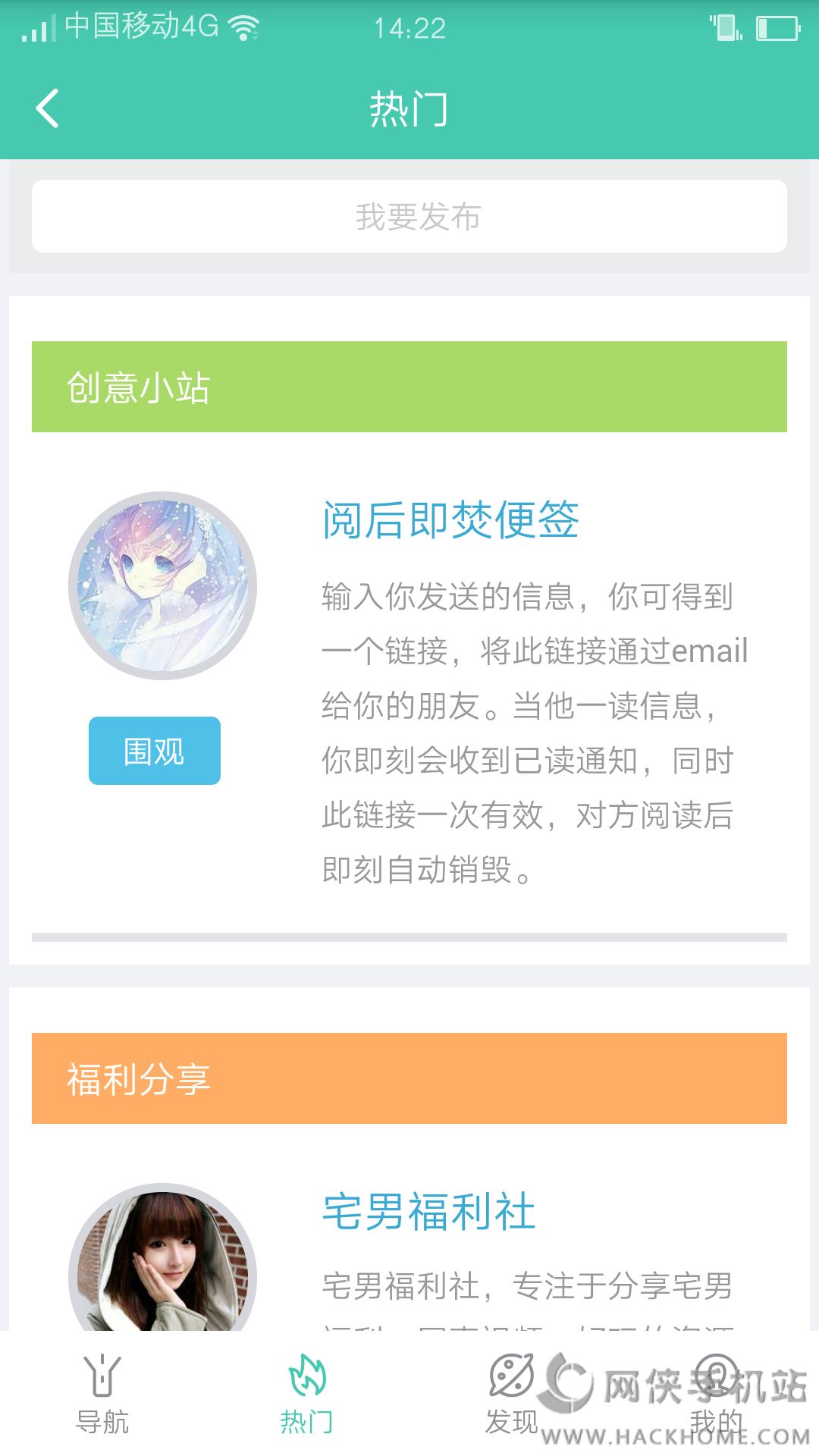
Task: Tap the 我要发布 publish box
Action: pos(409,216)
